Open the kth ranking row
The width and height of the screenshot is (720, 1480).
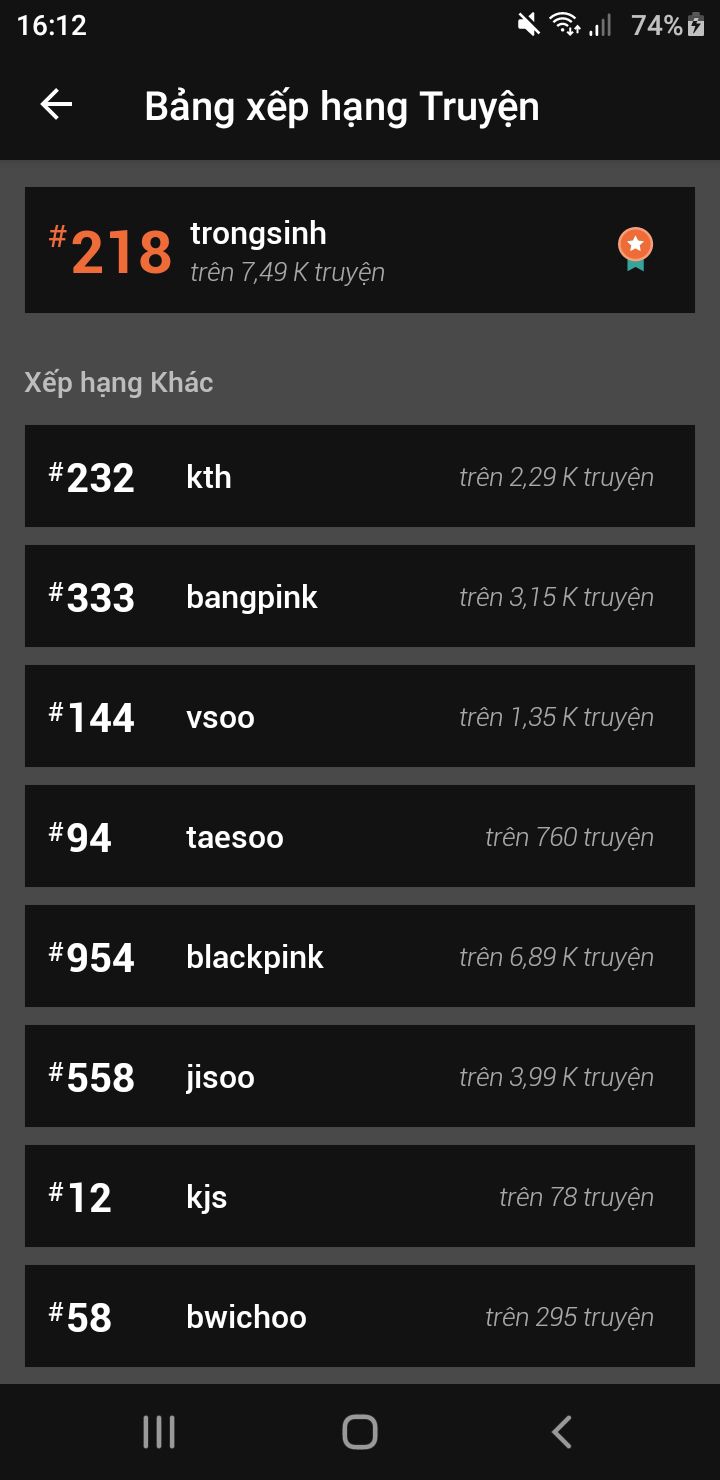359,476
